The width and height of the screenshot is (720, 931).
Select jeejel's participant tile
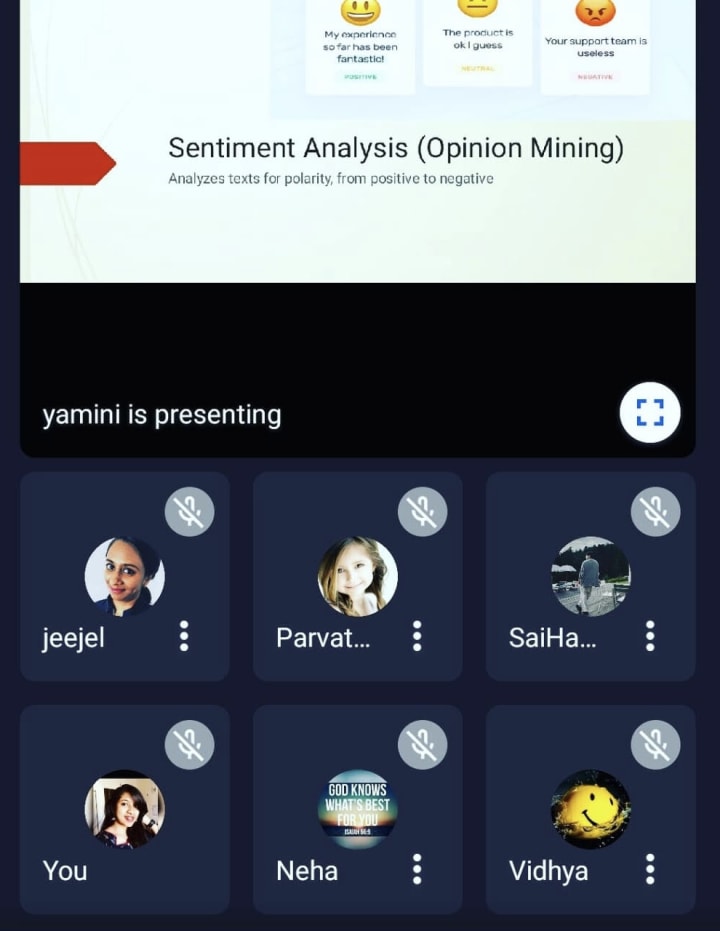tap(124, 576)
